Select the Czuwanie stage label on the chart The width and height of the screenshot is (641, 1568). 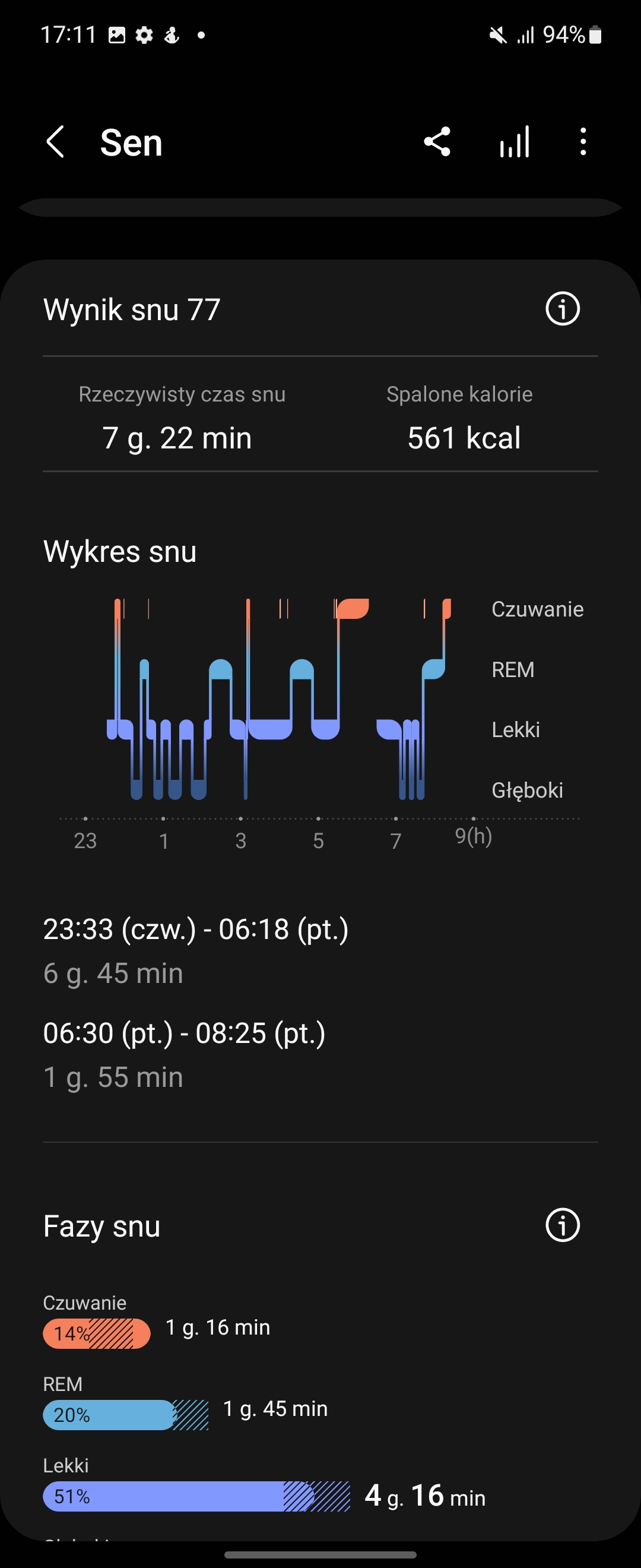[x=538, y=609]
